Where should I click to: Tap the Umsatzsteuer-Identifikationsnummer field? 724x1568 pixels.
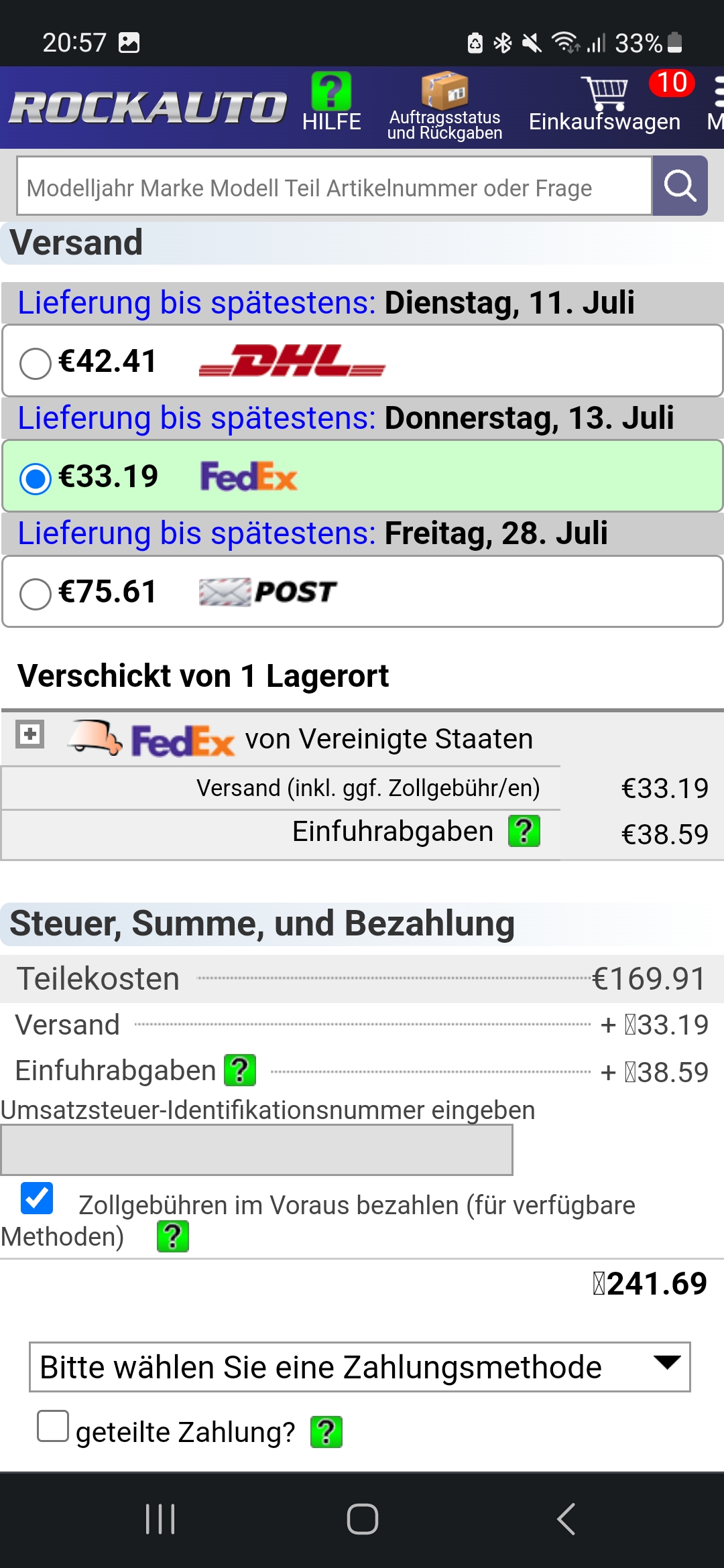pyautogui.click(x=257, y=1150)
